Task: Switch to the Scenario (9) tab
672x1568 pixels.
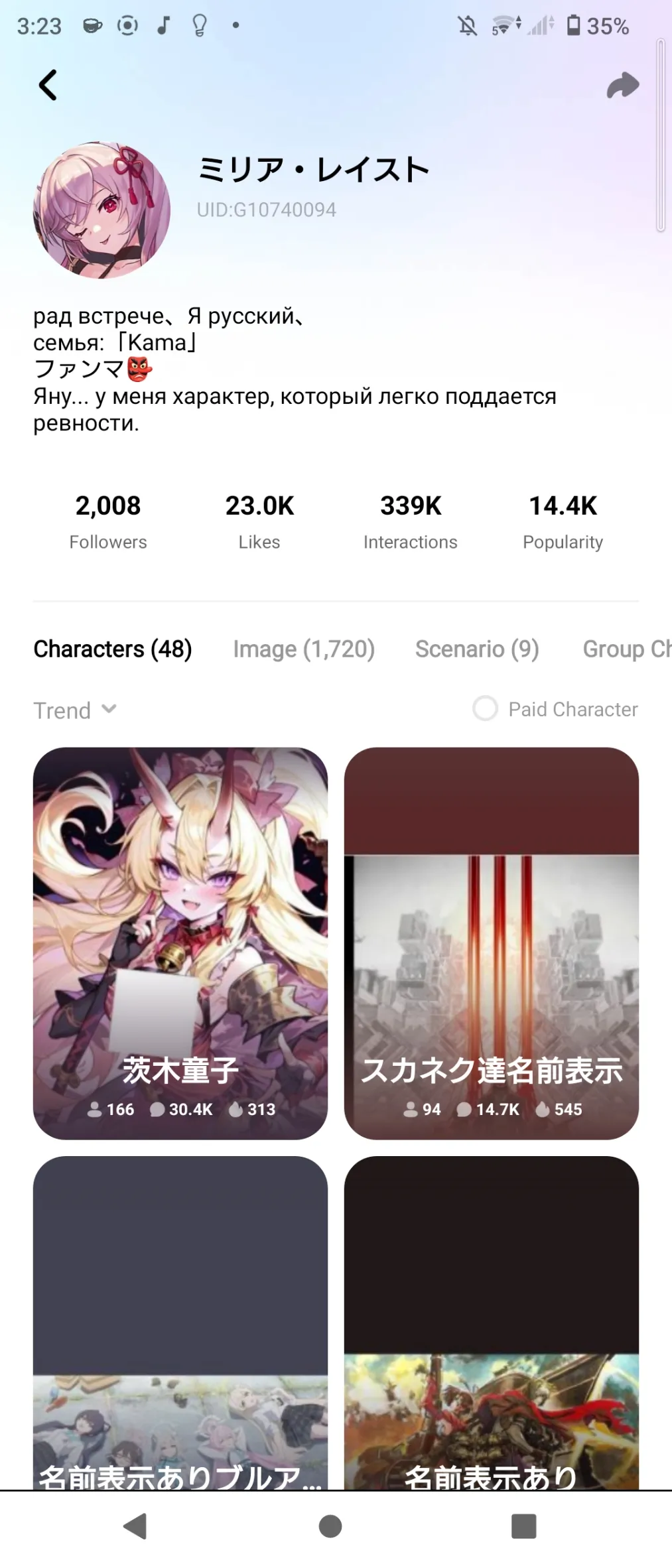Action: [x=476, y=649]
